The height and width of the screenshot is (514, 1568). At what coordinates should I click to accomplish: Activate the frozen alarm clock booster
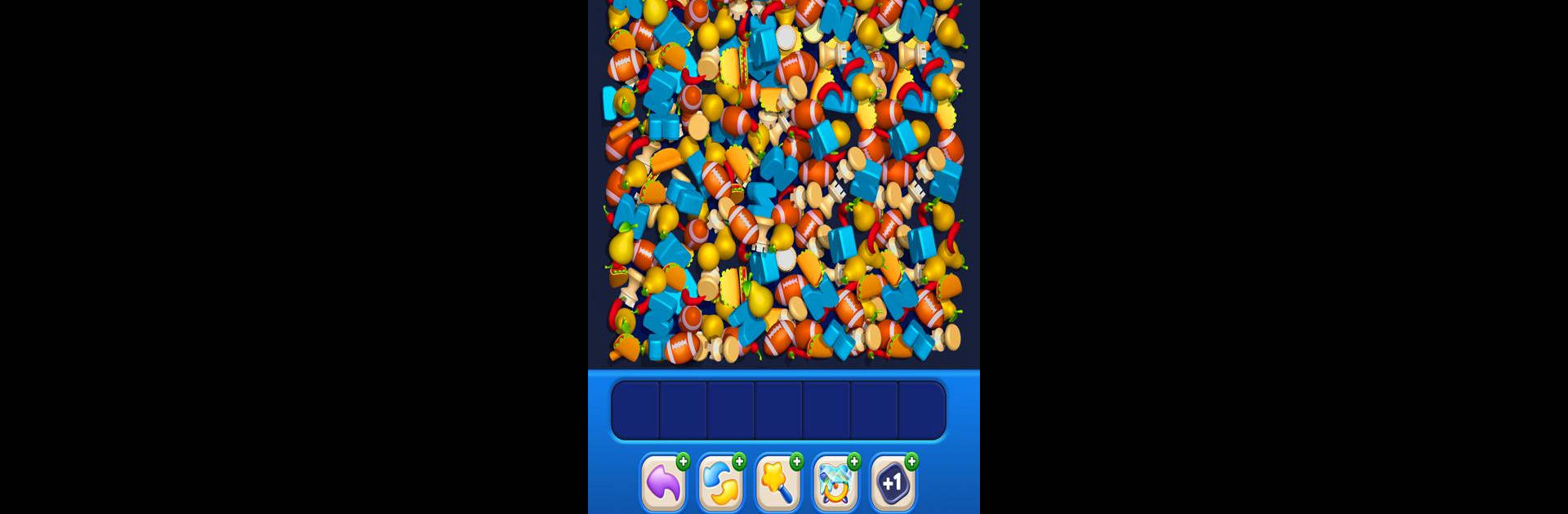835,484
